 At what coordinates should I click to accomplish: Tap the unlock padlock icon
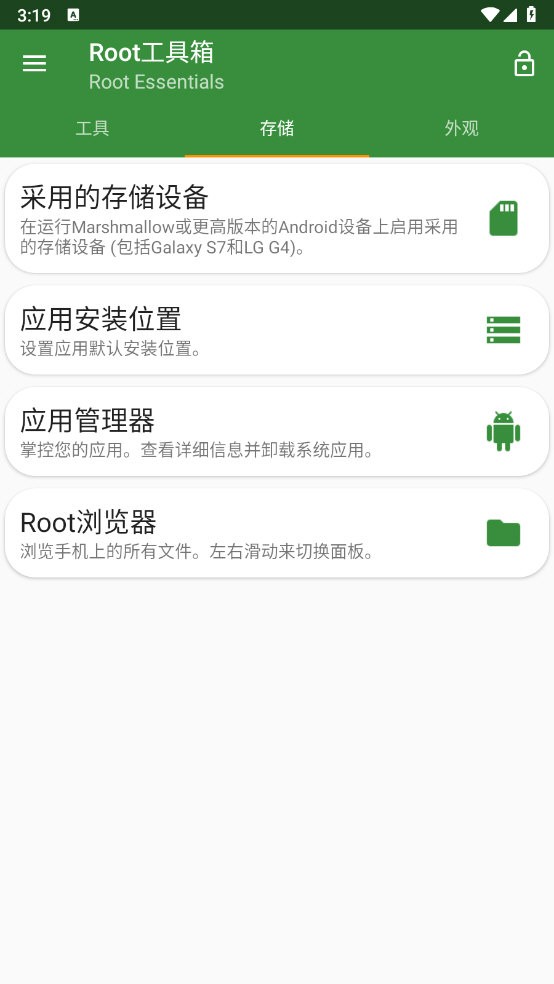(x=524, y=63)
